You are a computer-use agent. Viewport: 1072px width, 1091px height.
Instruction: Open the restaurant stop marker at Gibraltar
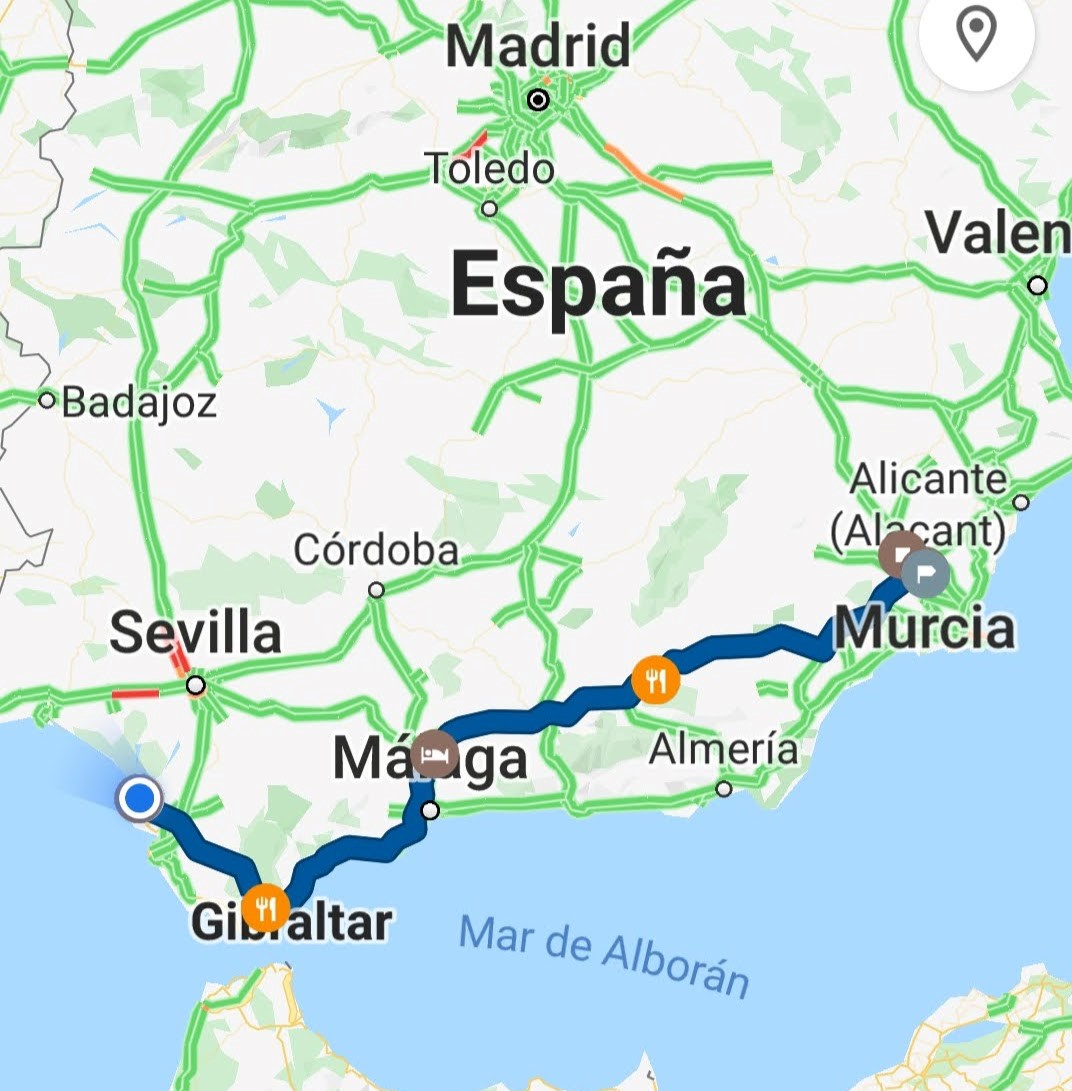click(x=265, y=908)
